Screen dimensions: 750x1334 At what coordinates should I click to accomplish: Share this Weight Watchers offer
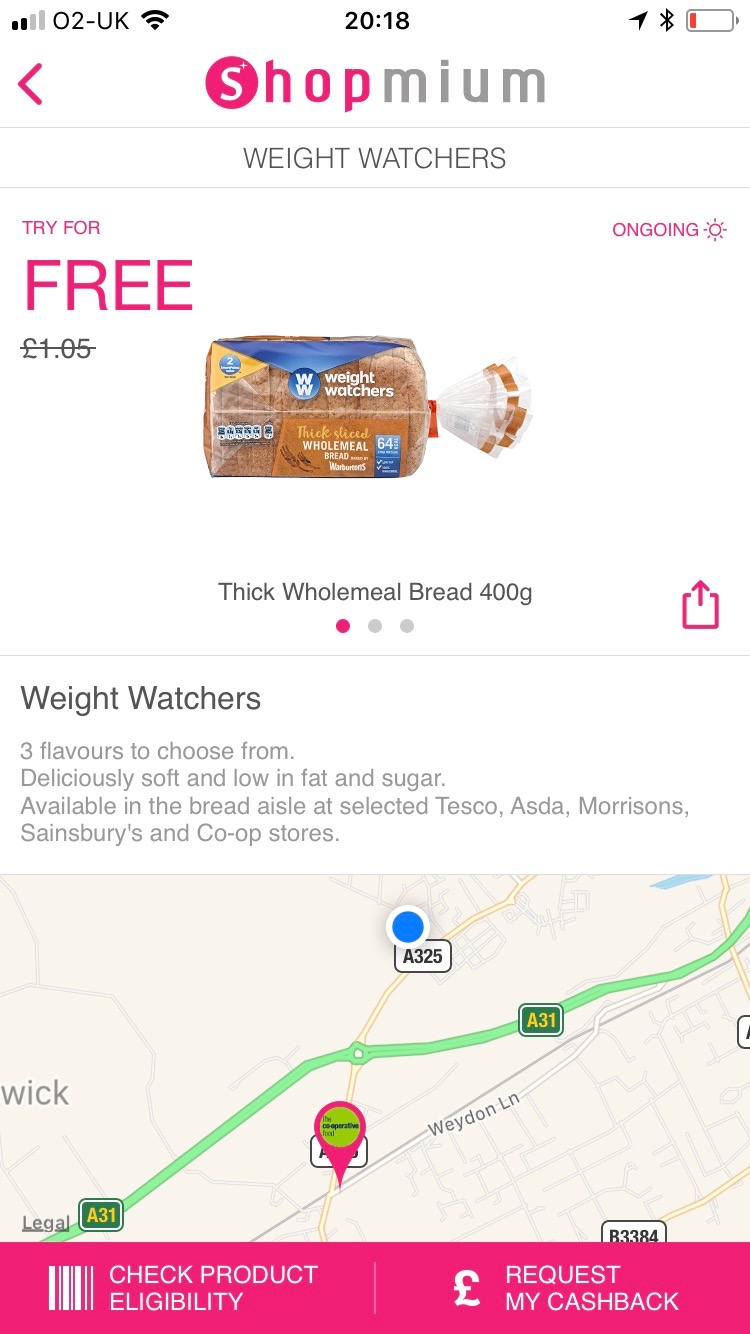700,604
